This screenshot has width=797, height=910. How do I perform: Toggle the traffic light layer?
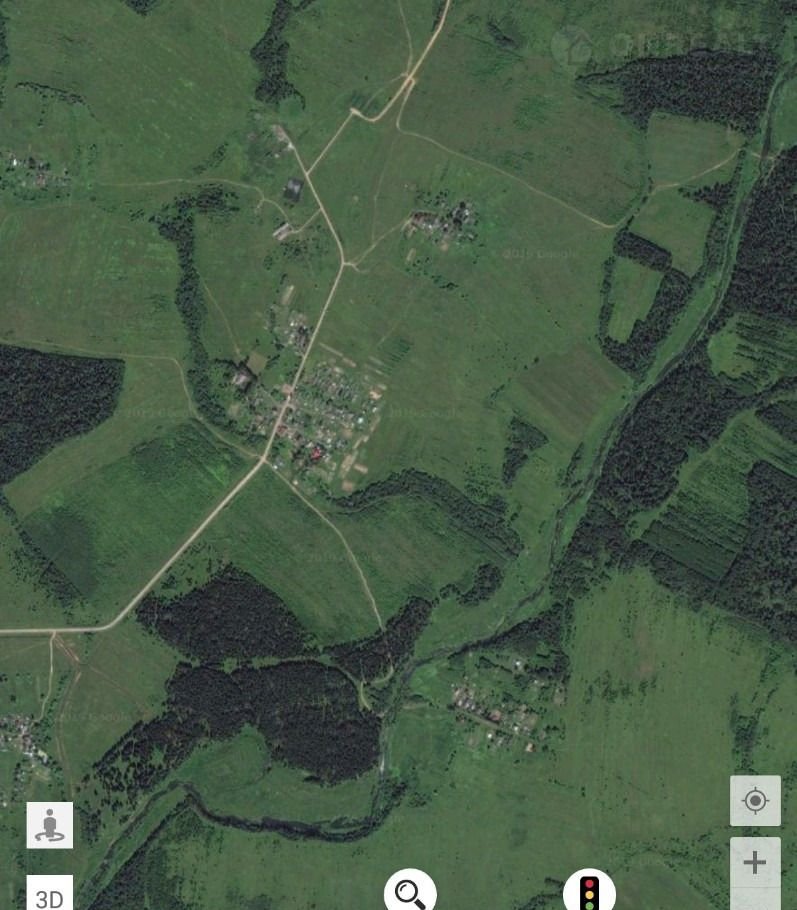click(x=589, y=892)
